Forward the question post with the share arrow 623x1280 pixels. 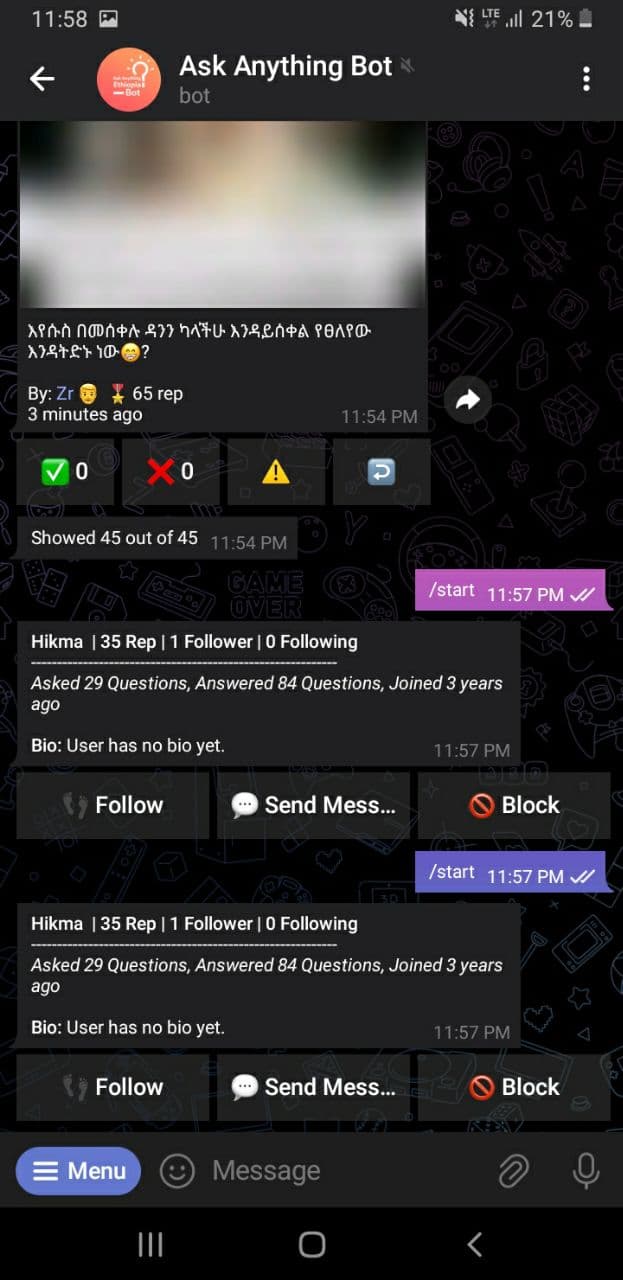468,401
